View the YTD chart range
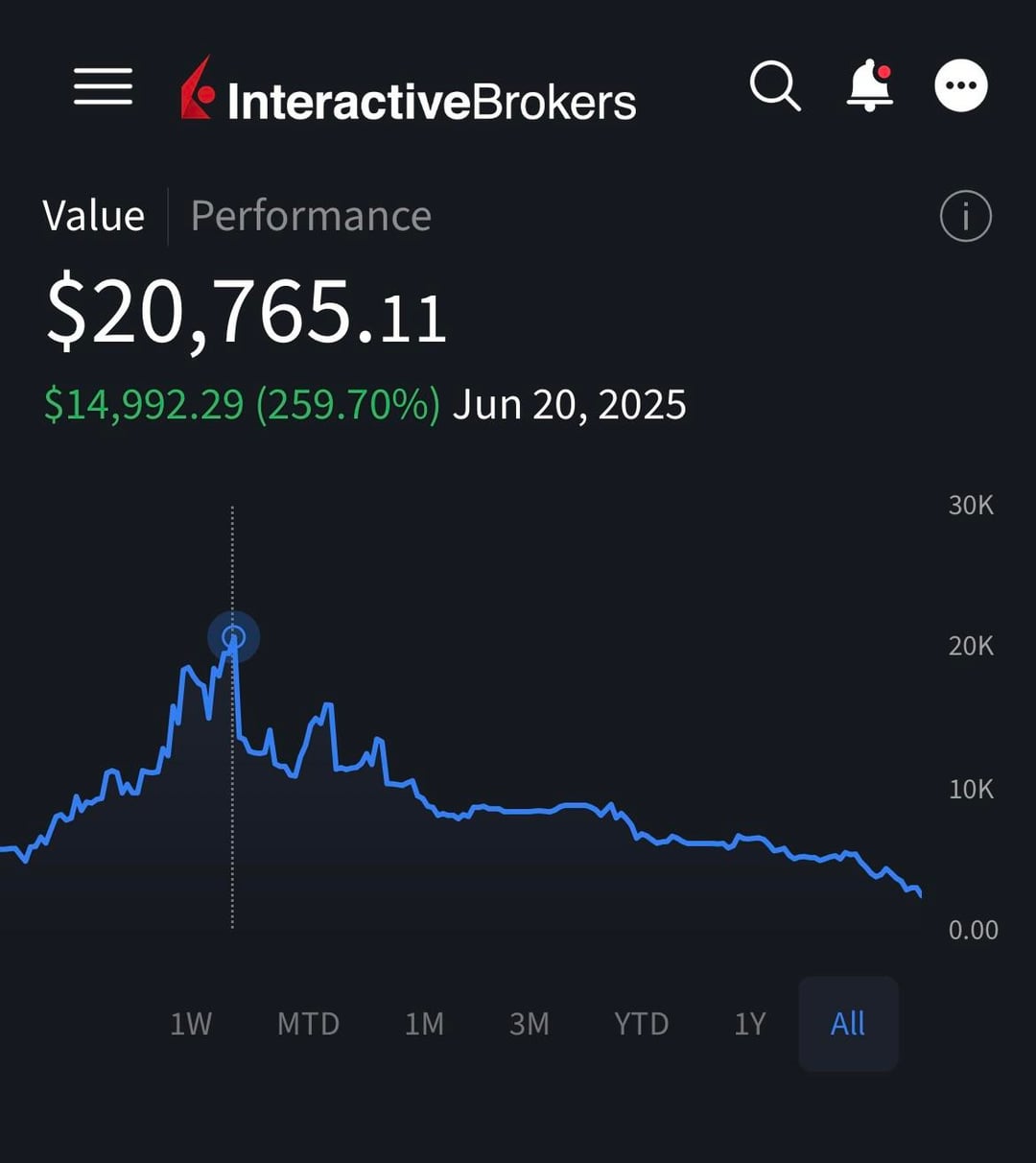1036x1163 pixels. (x=641, y=1024)
